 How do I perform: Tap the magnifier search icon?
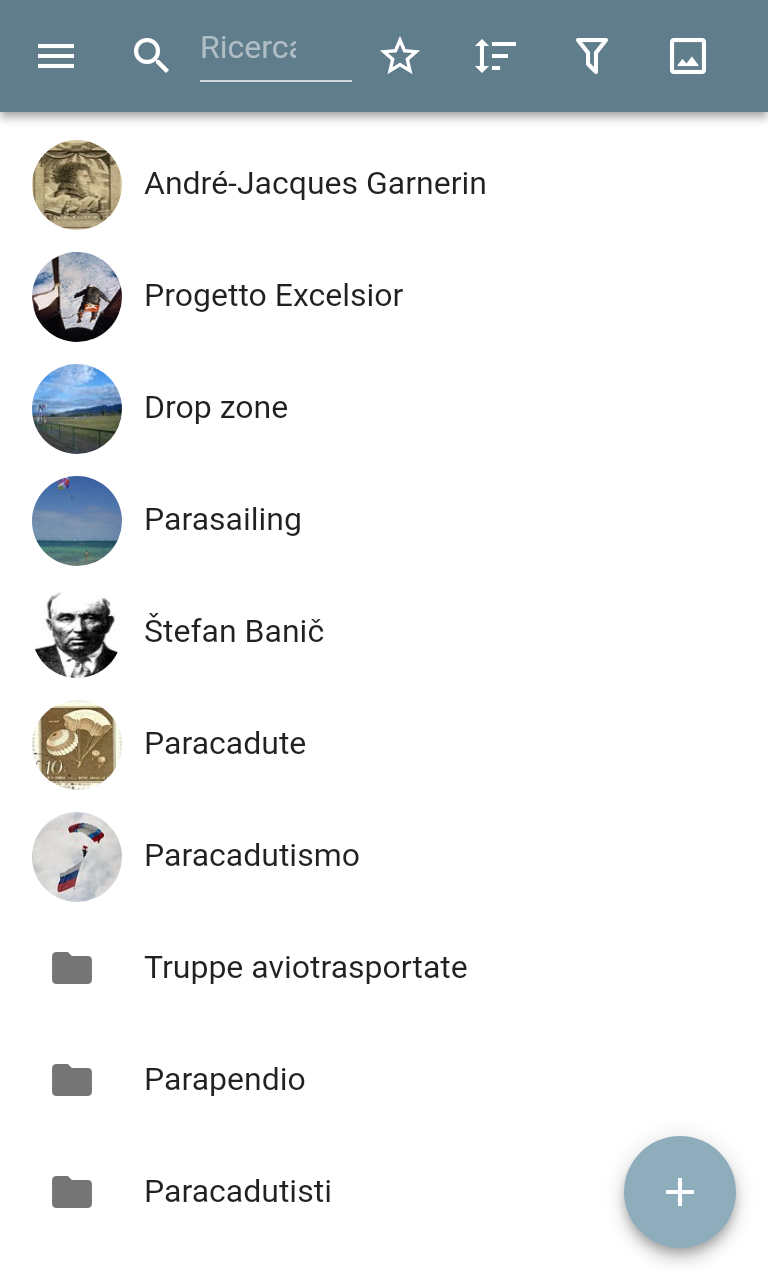pyautogui.click(x=151, y=56)
